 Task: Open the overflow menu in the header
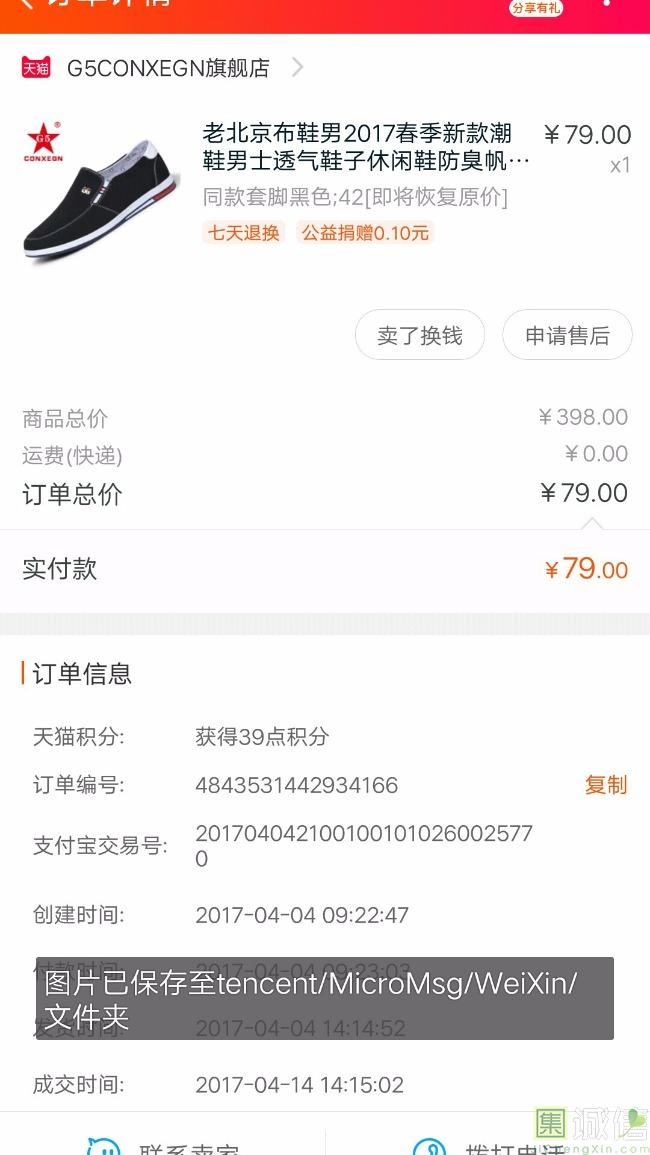coord(607,5)
